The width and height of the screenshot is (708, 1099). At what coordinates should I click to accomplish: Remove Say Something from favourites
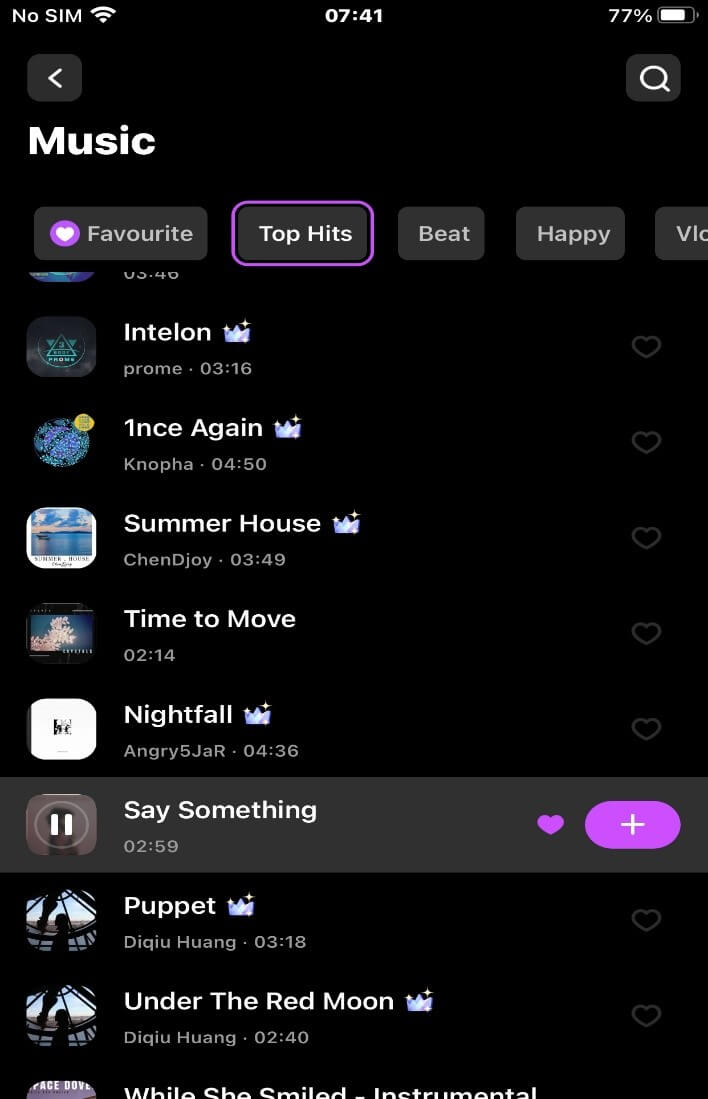550,825
